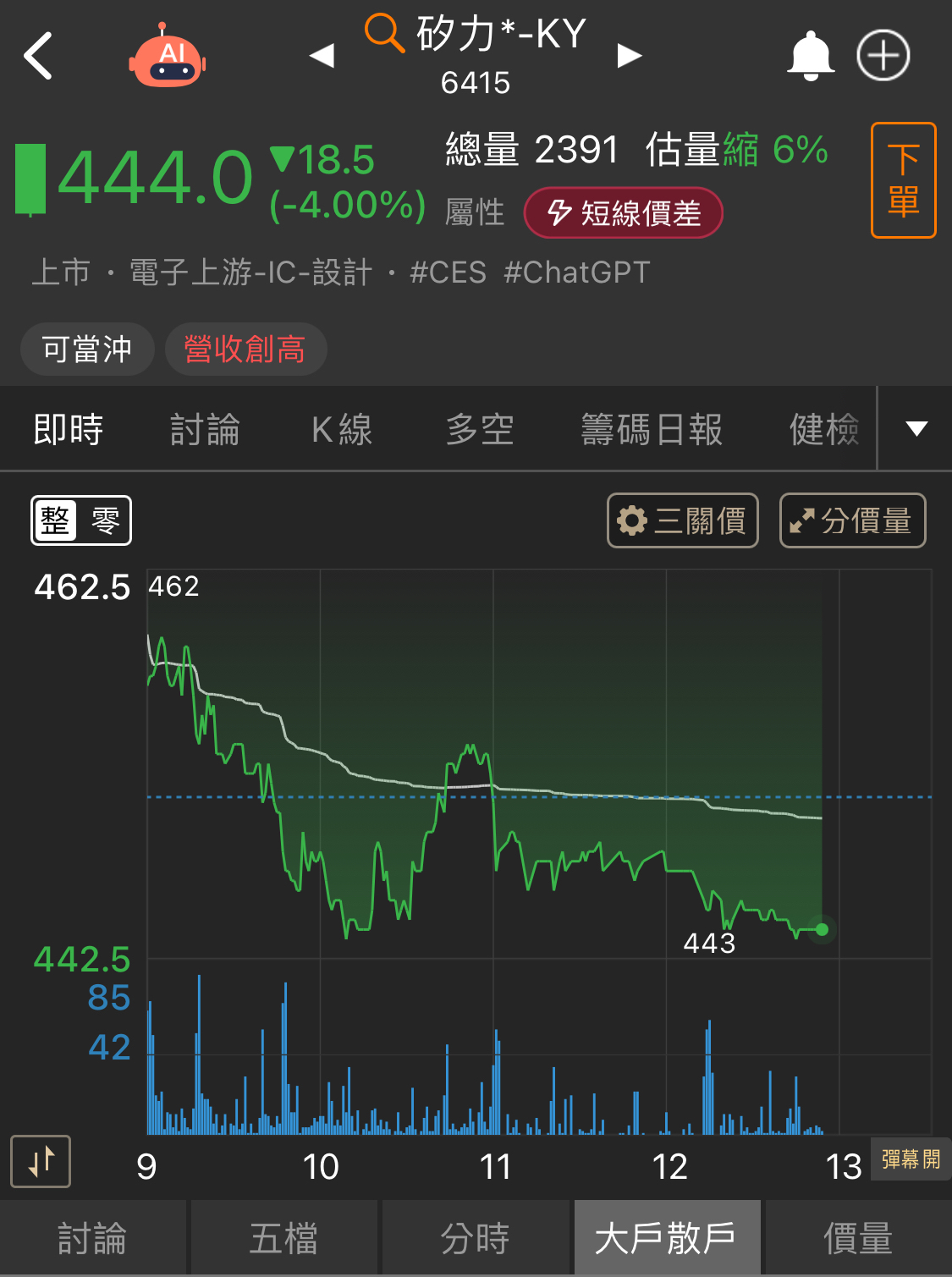Screen dimensions: 952x1277
Task: Open the 五檔 panel at the bottom
Action: tap(284, 1236)
